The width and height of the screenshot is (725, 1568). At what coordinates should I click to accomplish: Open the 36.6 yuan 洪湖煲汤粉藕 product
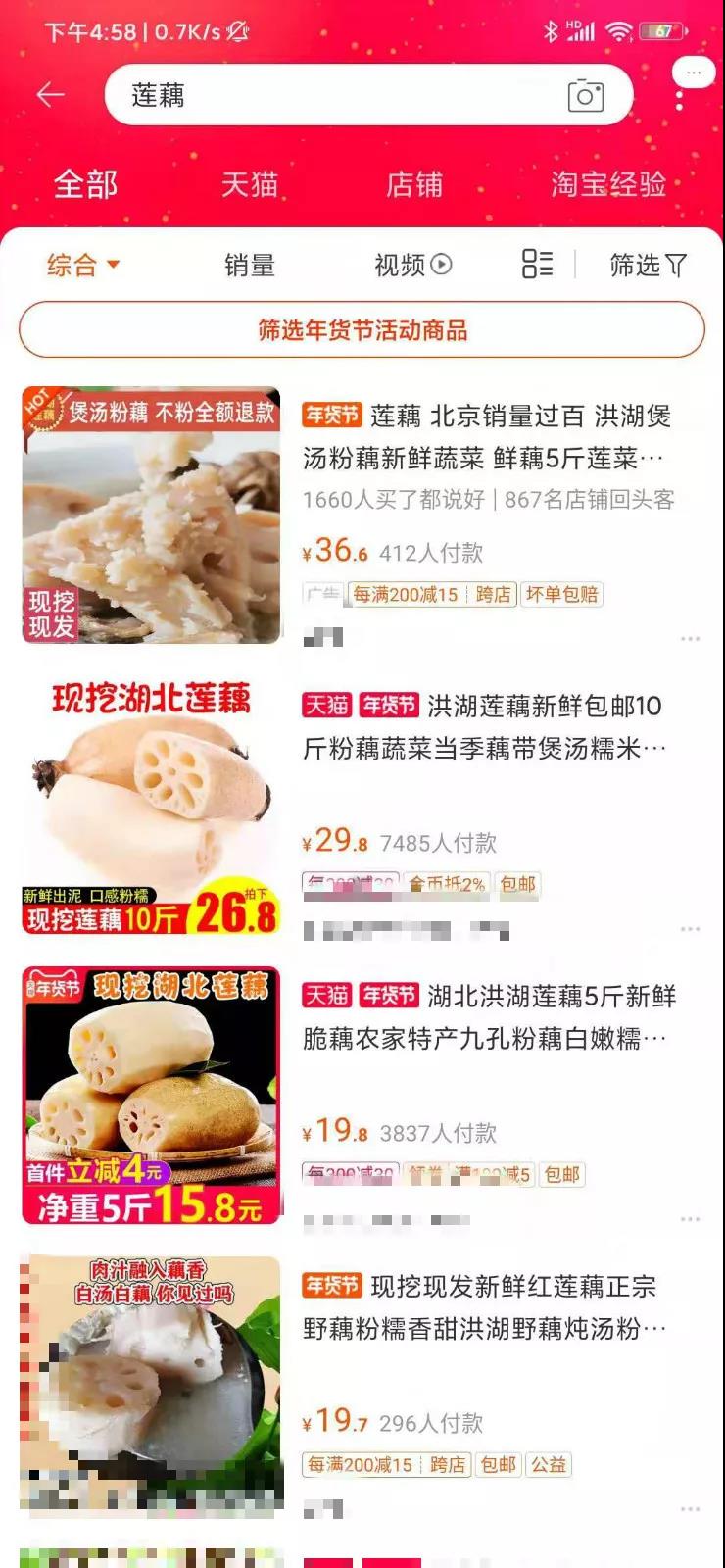(x=485, y=437)
